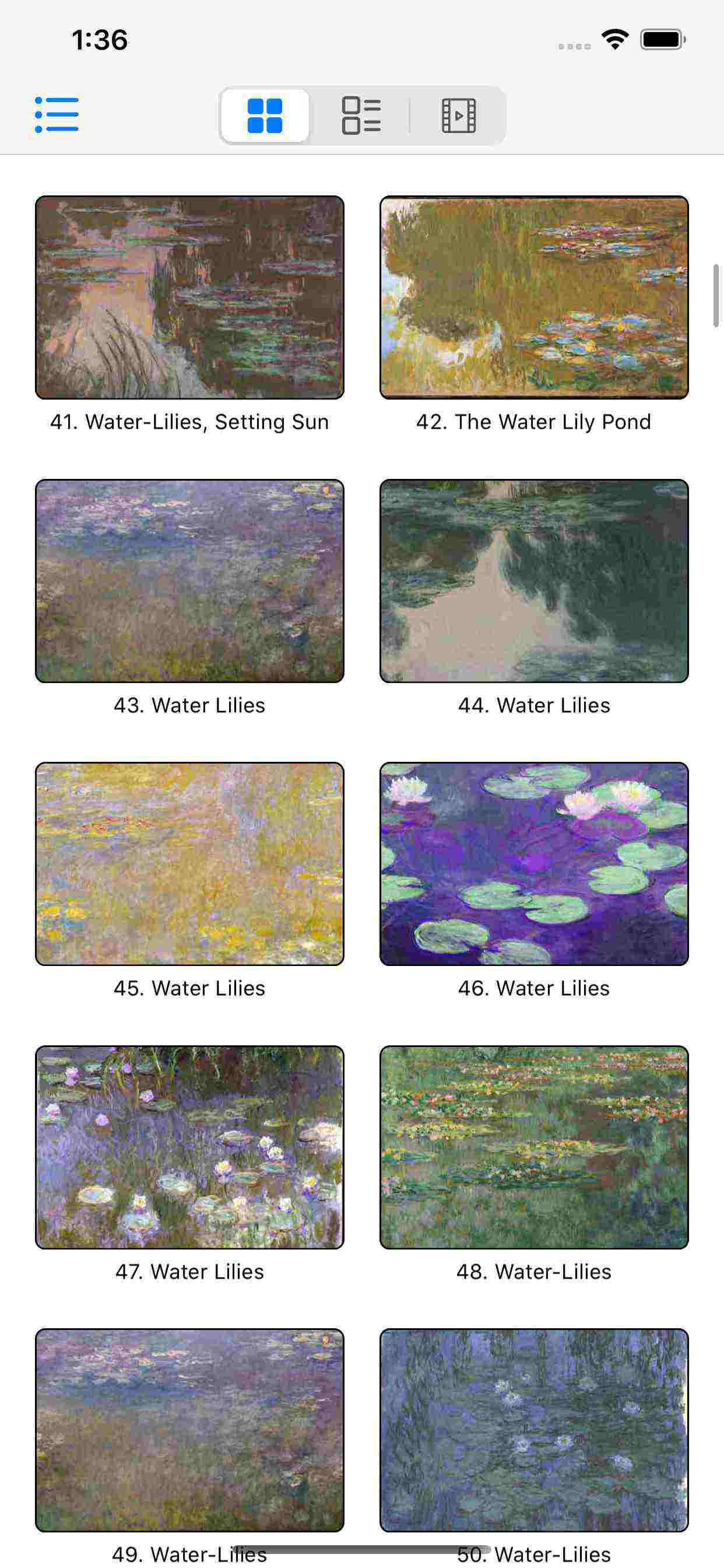
Task: View painting 43 Water Lilies
Action: pyautogui.click(x=189, y=580)
